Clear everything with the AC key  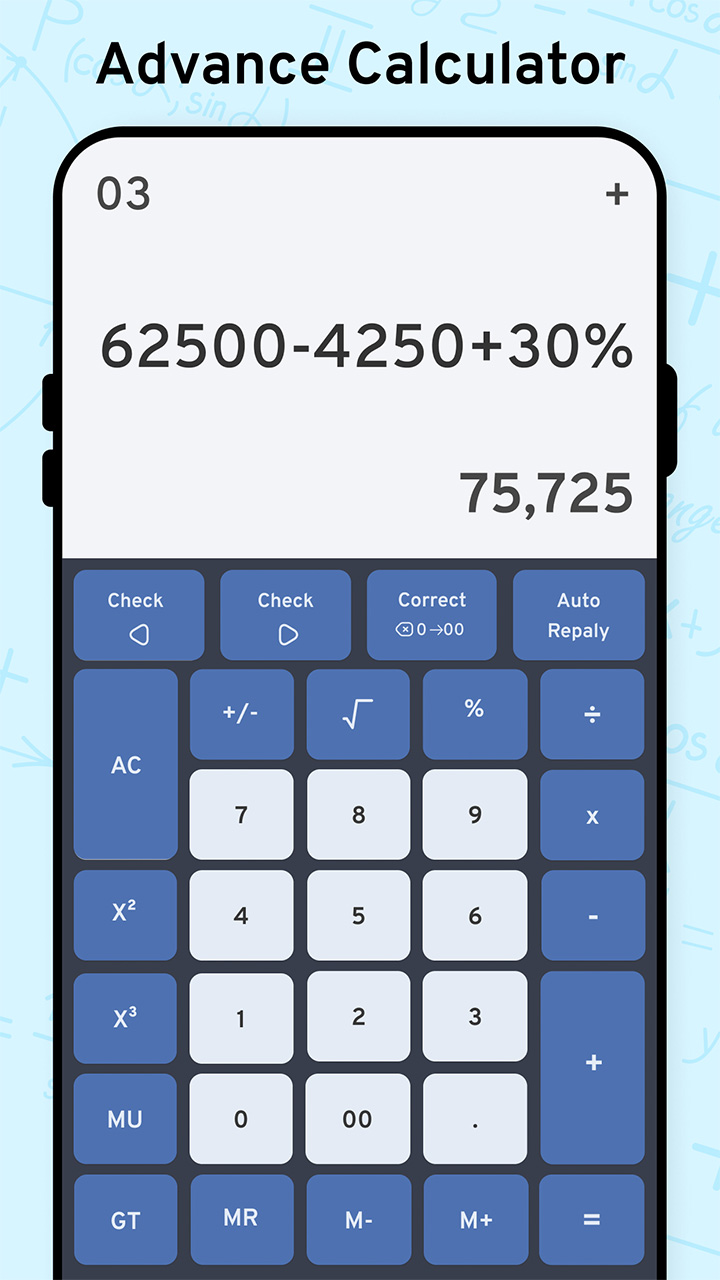pos(125,764)
